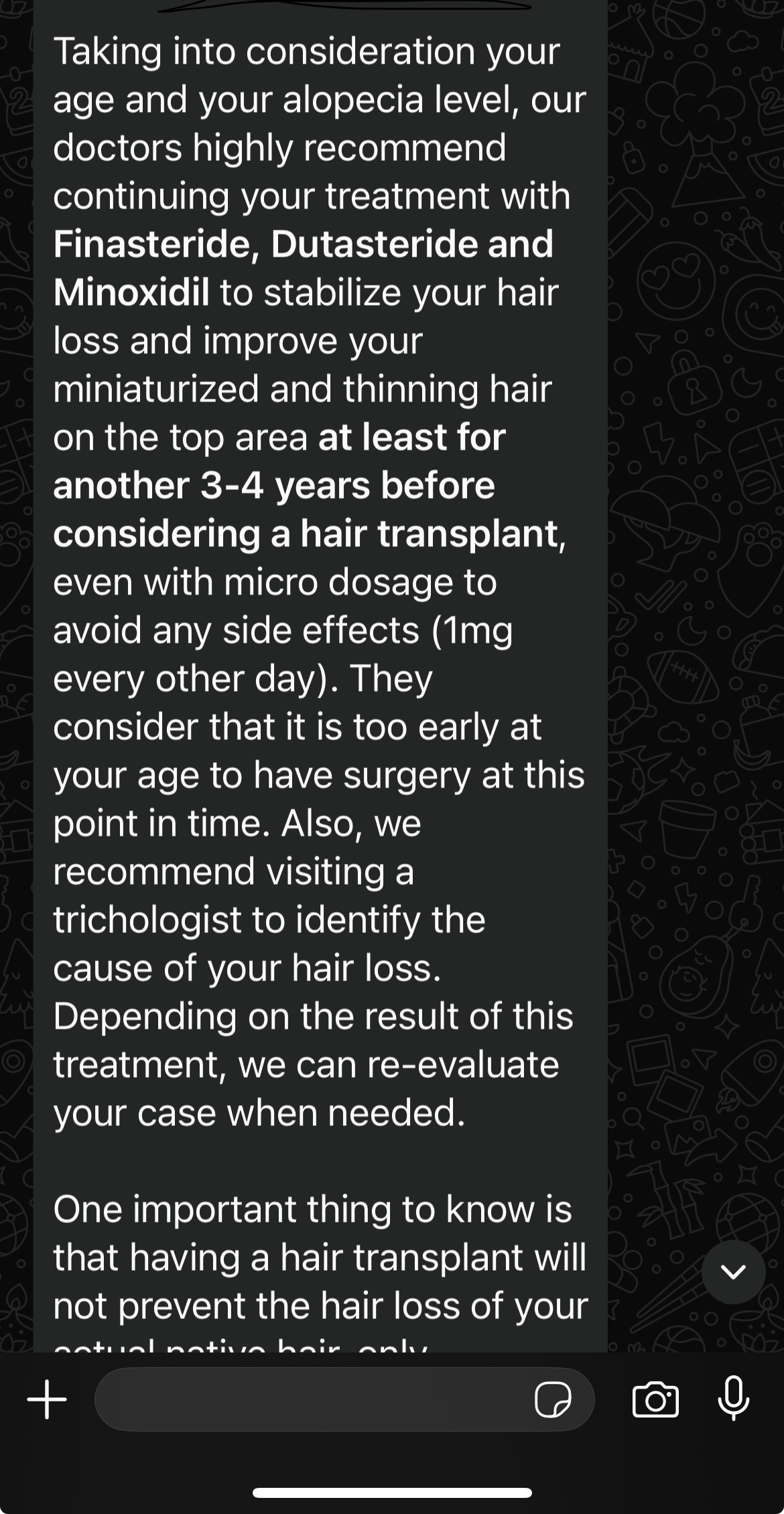Tap the plus attachment icon
784x1514 pixels.
click(x=47, y=1399)
